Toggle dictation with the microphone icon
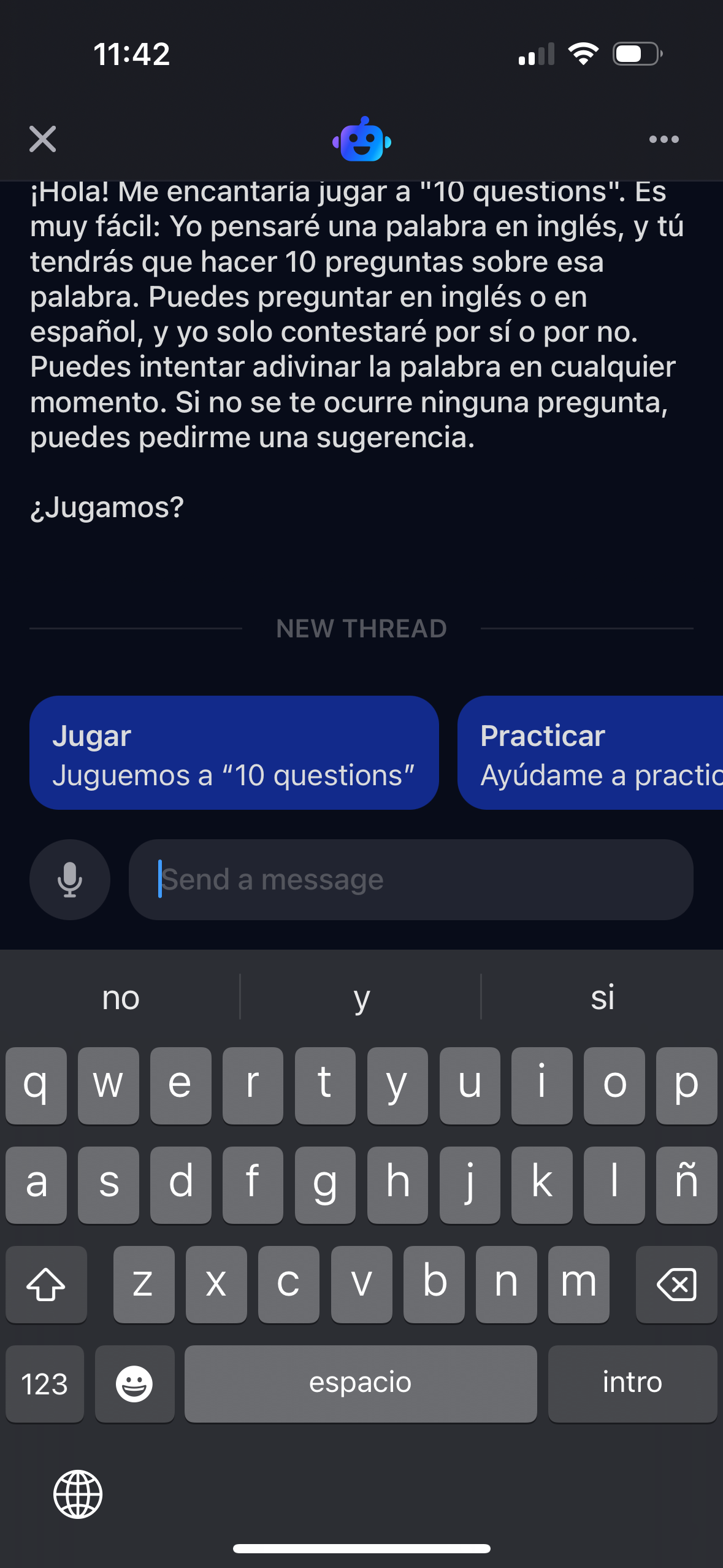The image size is (723, 1568). (69, 879)
